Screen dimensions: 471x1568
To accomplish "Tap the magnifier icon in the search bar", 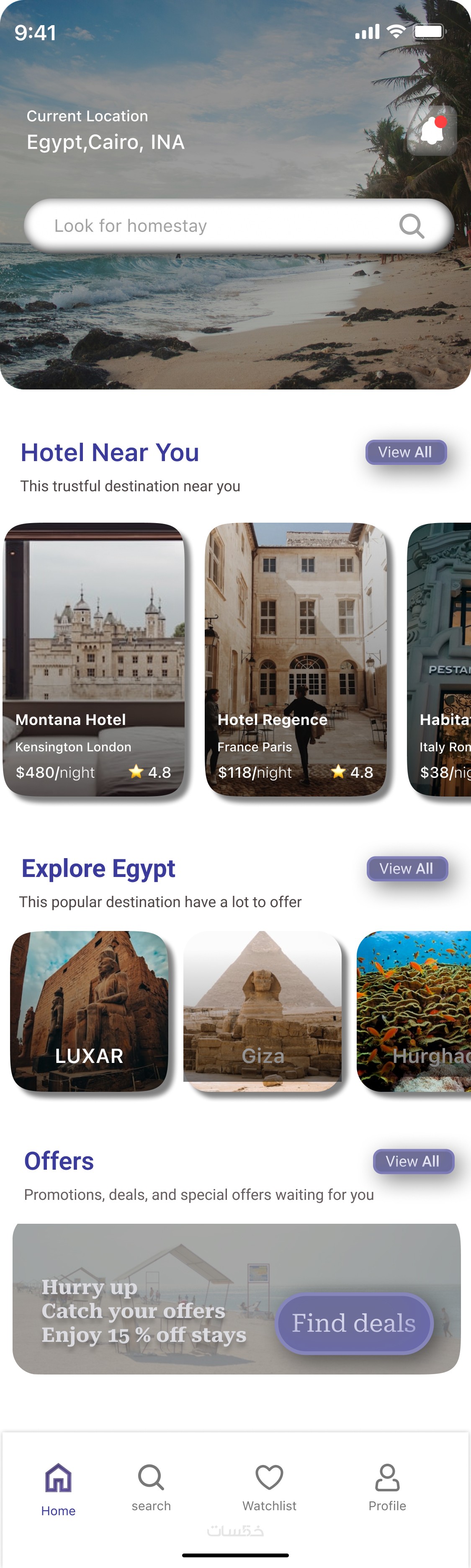I will [x=412, y=226].
